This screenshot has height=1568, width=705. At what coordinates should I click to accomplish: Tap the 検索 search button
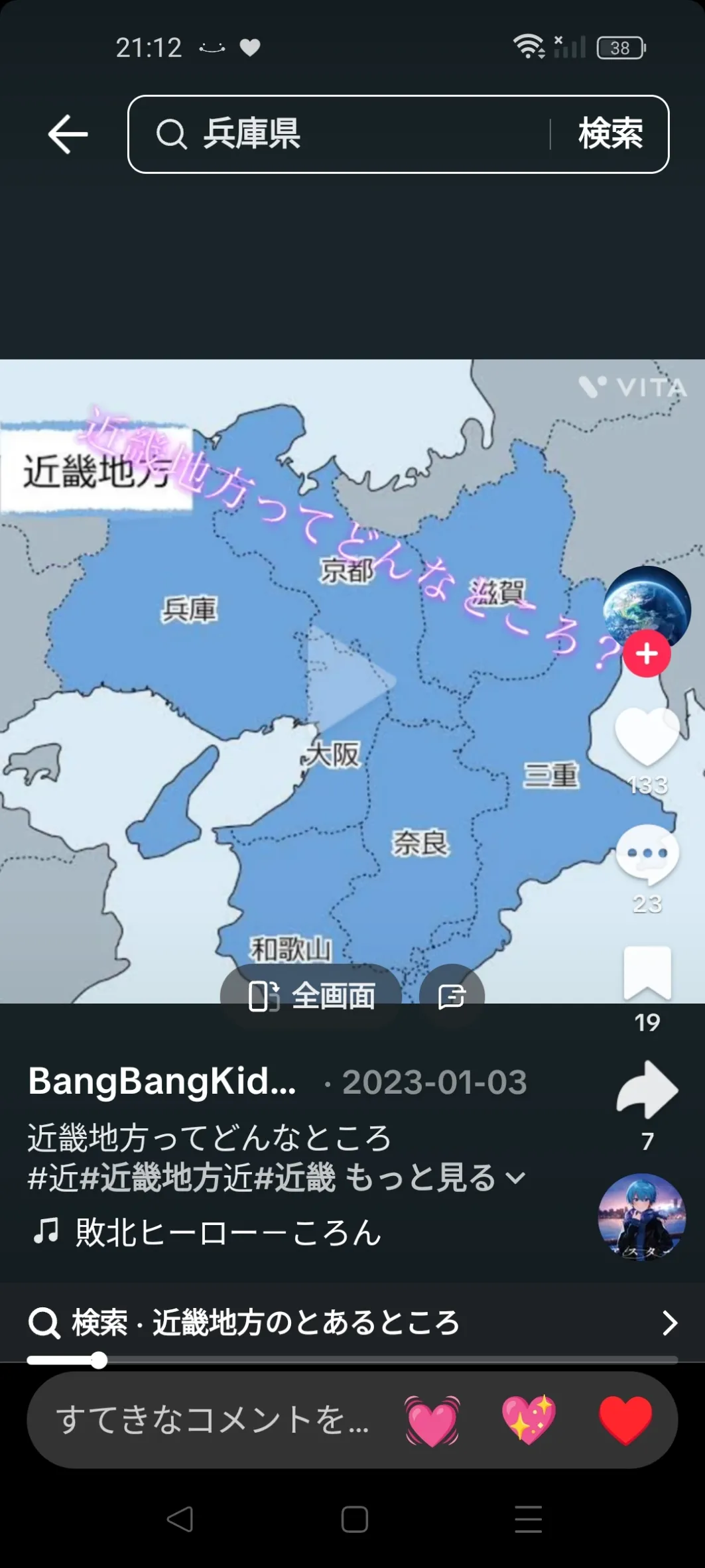(x=610, y=134)
